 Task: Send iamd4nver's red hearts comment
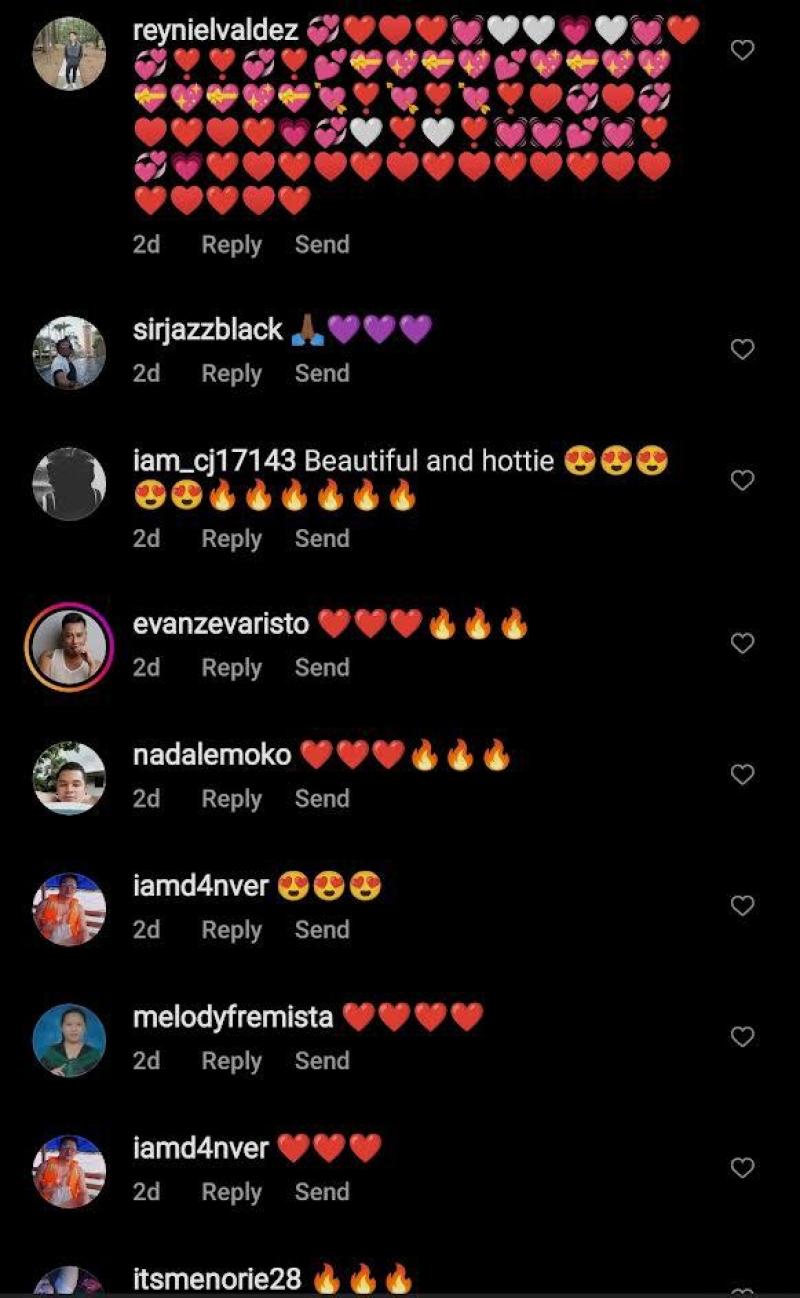(x=322, y=1192)
